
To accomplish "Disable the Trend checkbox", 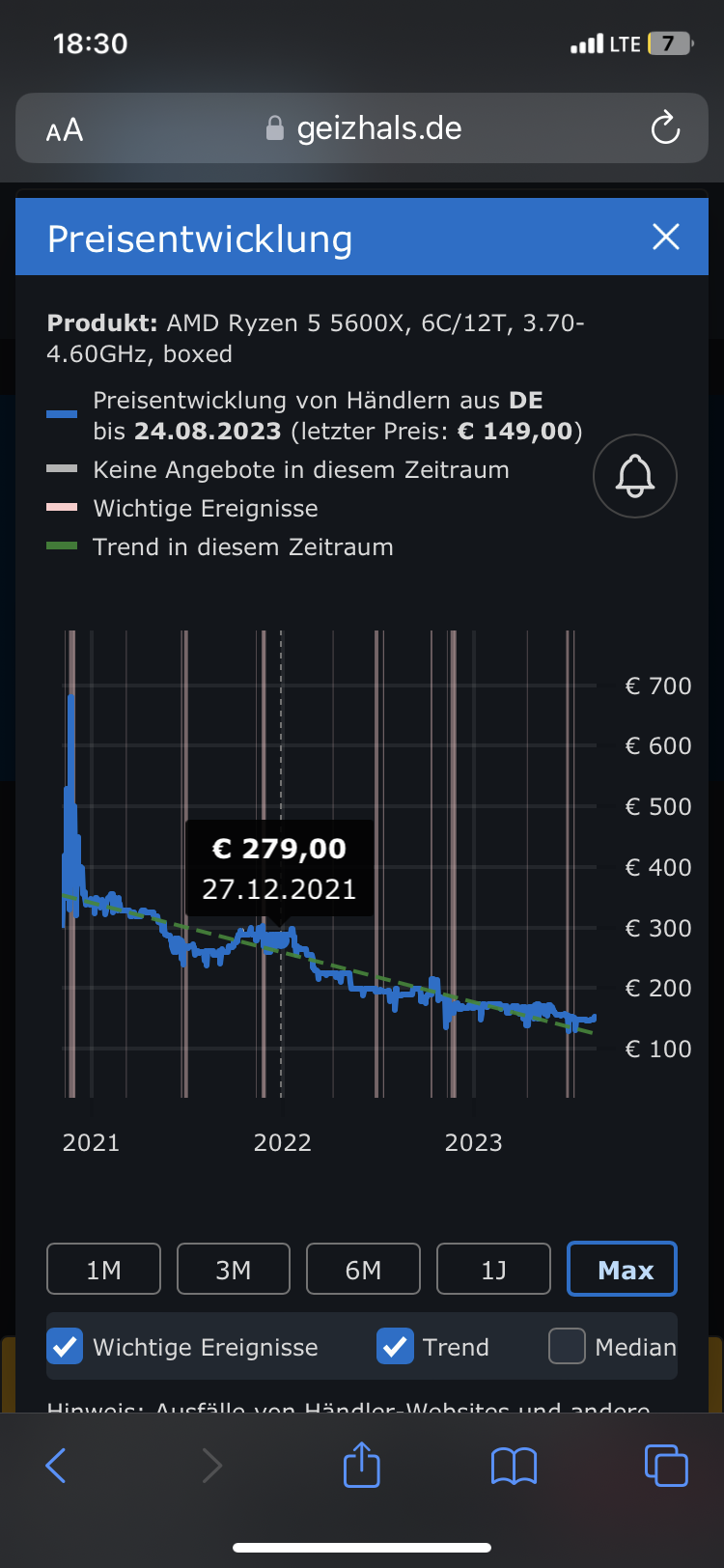I will [395, 1346].
